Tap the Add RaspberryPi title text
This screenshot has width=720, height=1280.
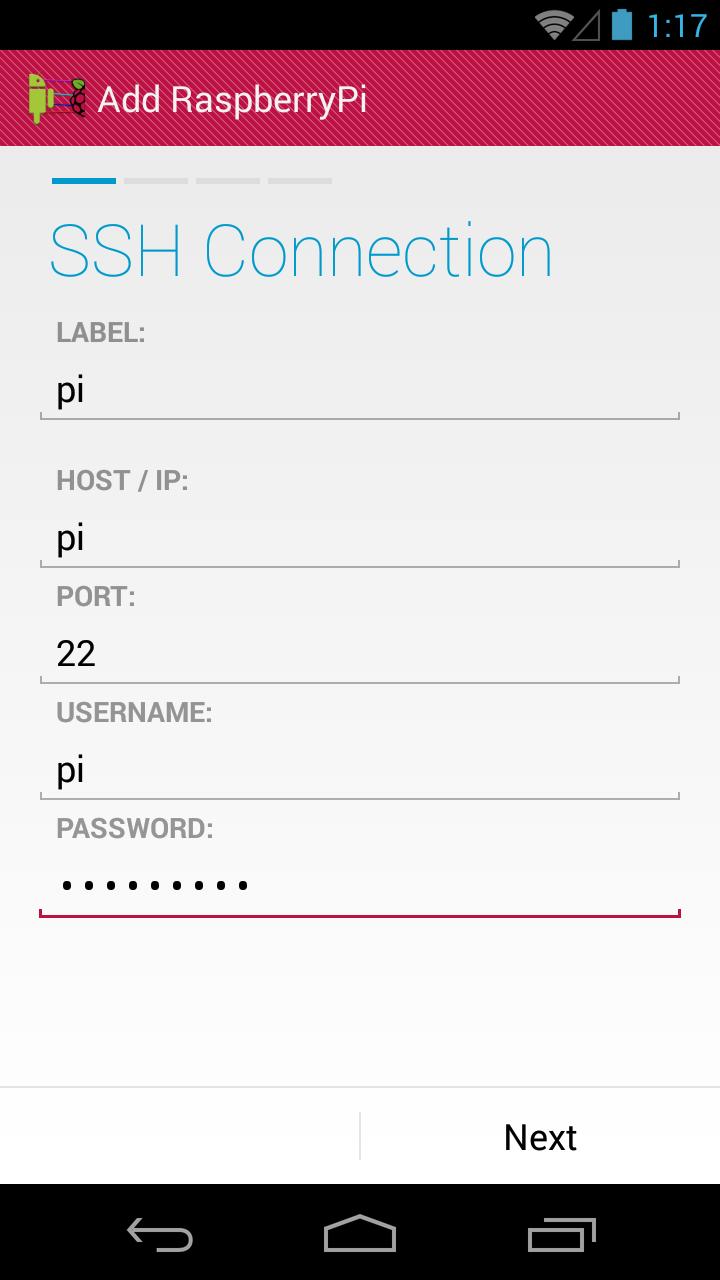[x=231, y=97]
